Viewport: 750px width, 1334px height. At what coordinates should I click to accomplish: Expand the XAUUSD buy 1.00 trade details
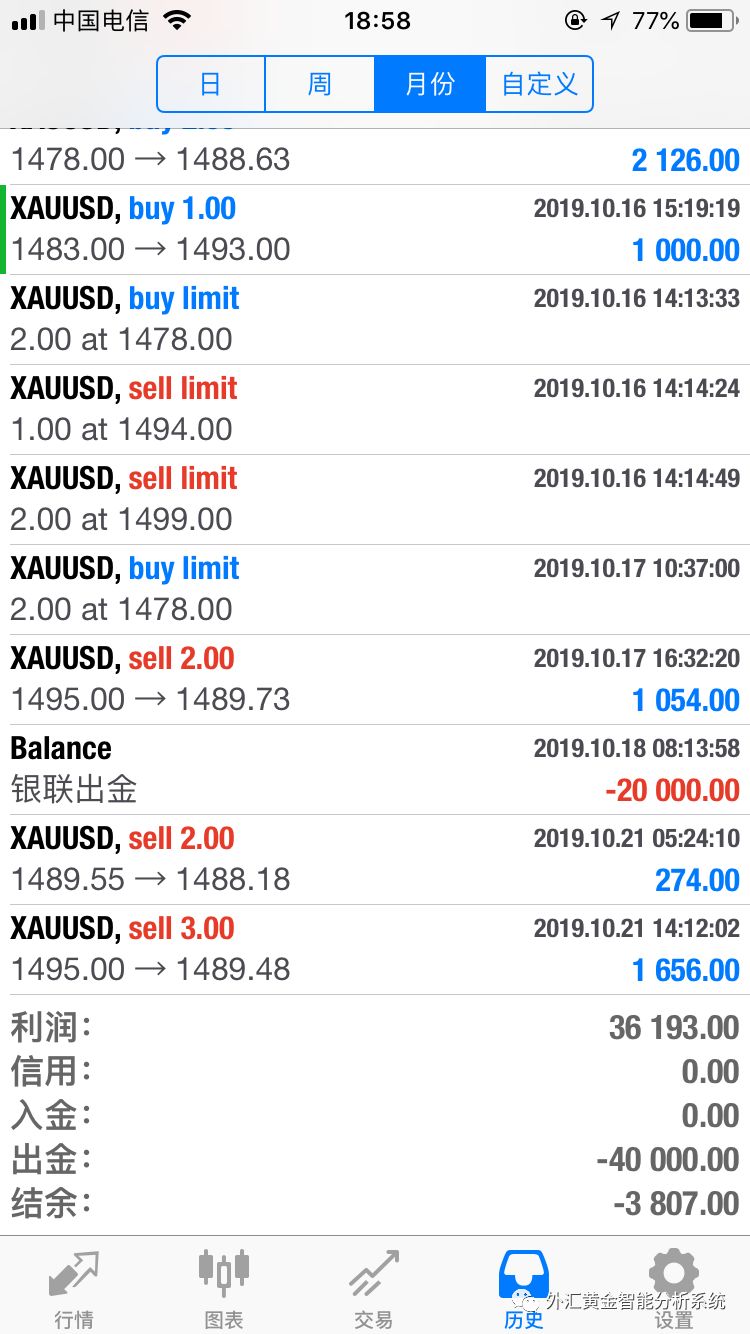(375, 229)
